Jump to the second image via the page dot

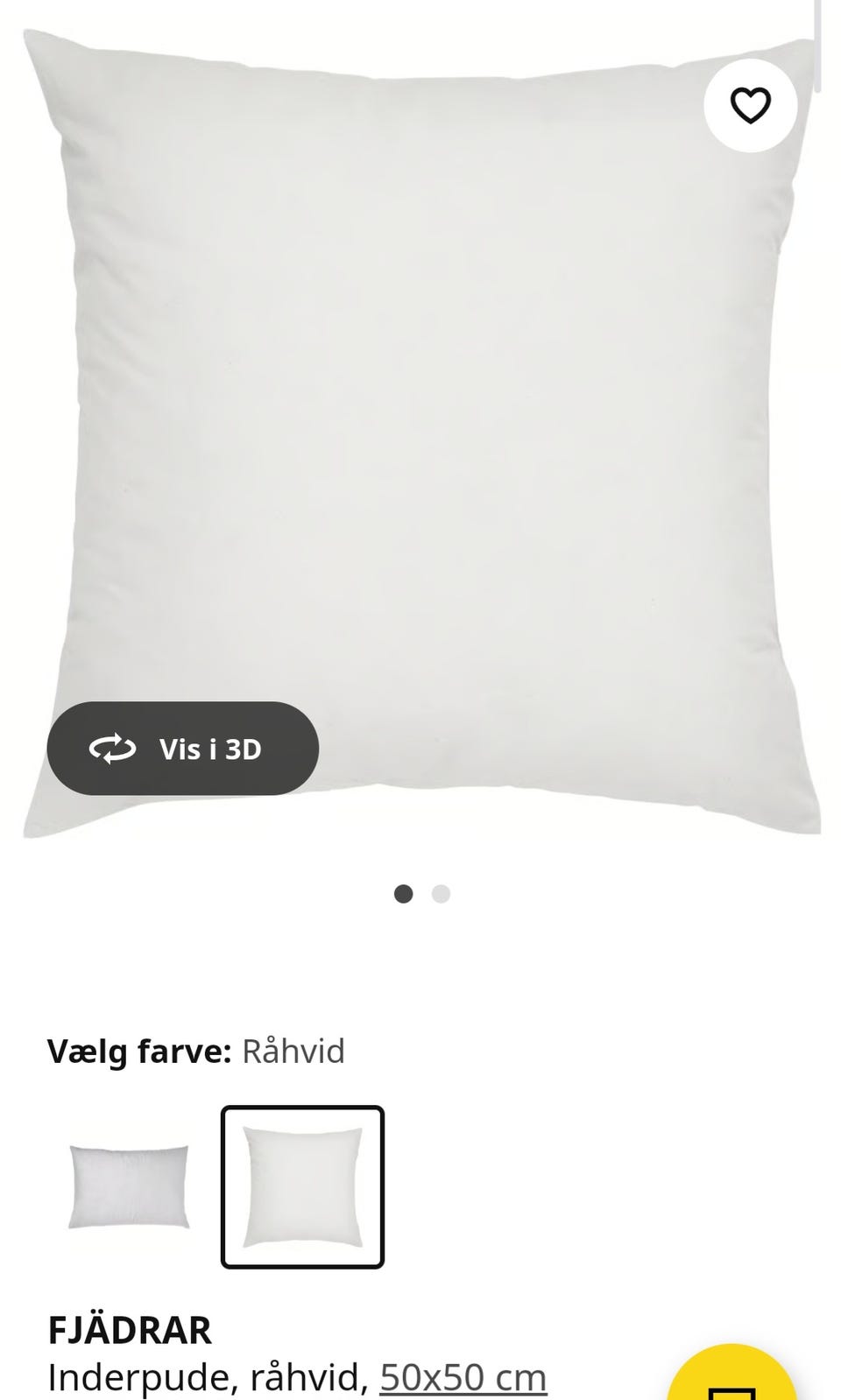click(x=441, y=894)
